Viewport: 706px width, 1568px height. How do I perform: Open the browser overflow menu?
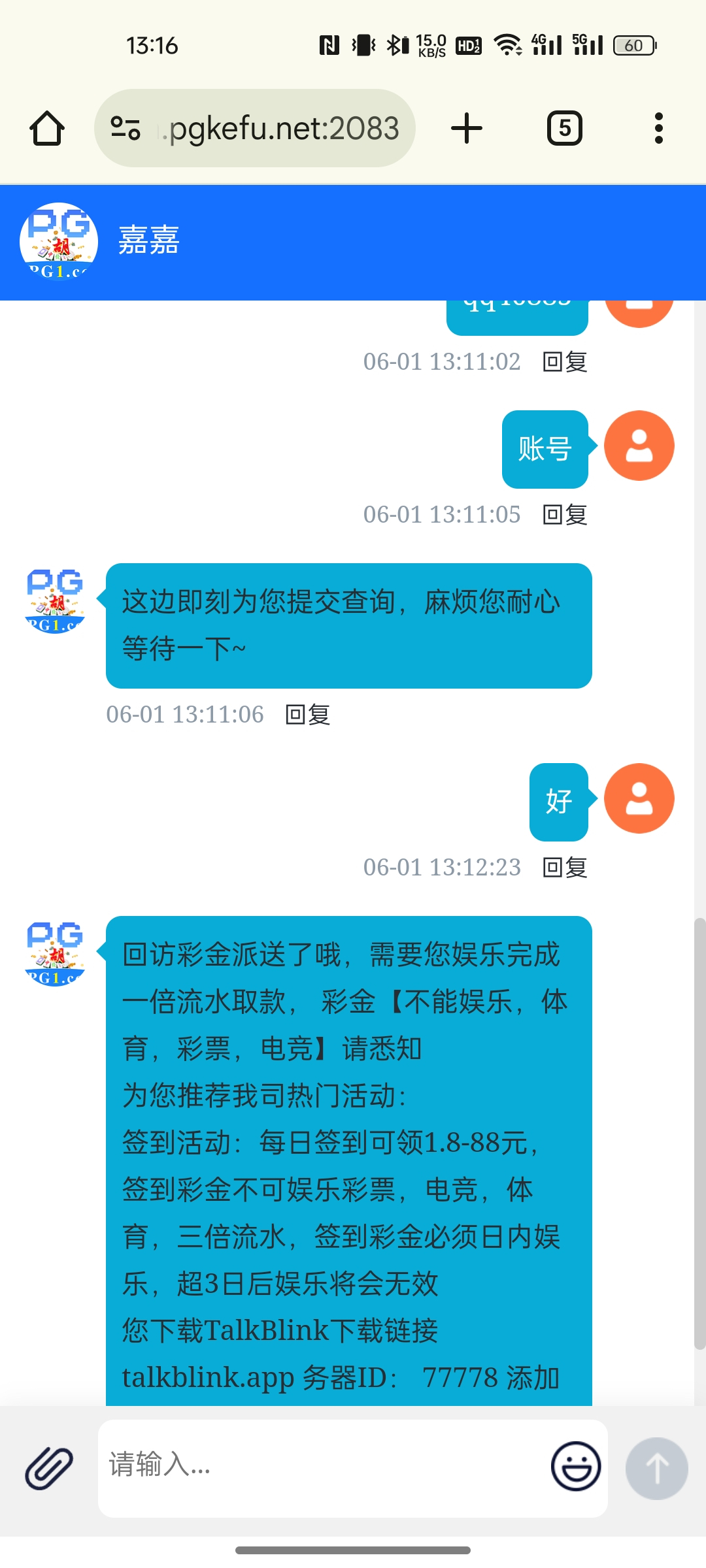pyautogui.click(x=658, y=128)
